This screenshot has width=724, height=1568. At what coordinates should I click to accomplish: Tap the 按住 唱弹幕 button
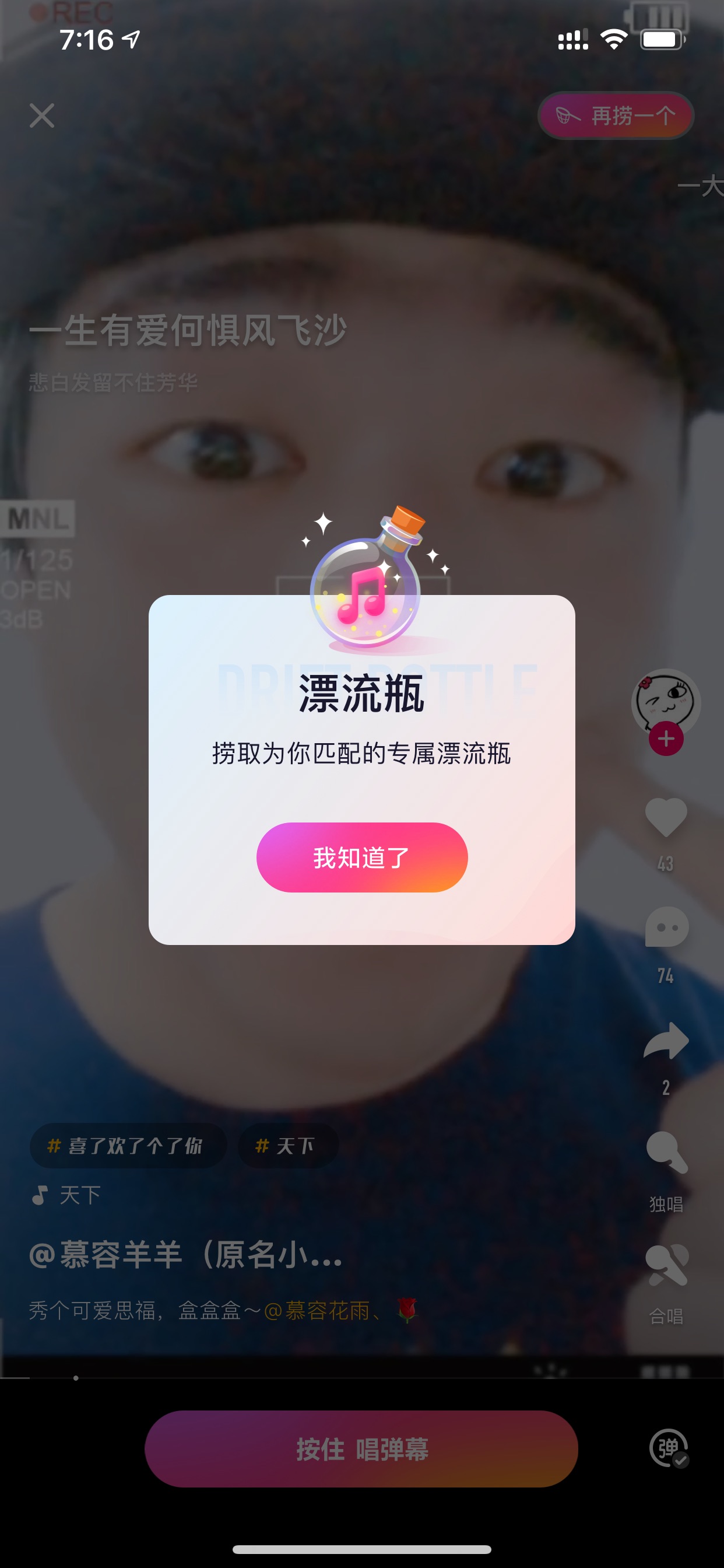(x=361, y=1448)
